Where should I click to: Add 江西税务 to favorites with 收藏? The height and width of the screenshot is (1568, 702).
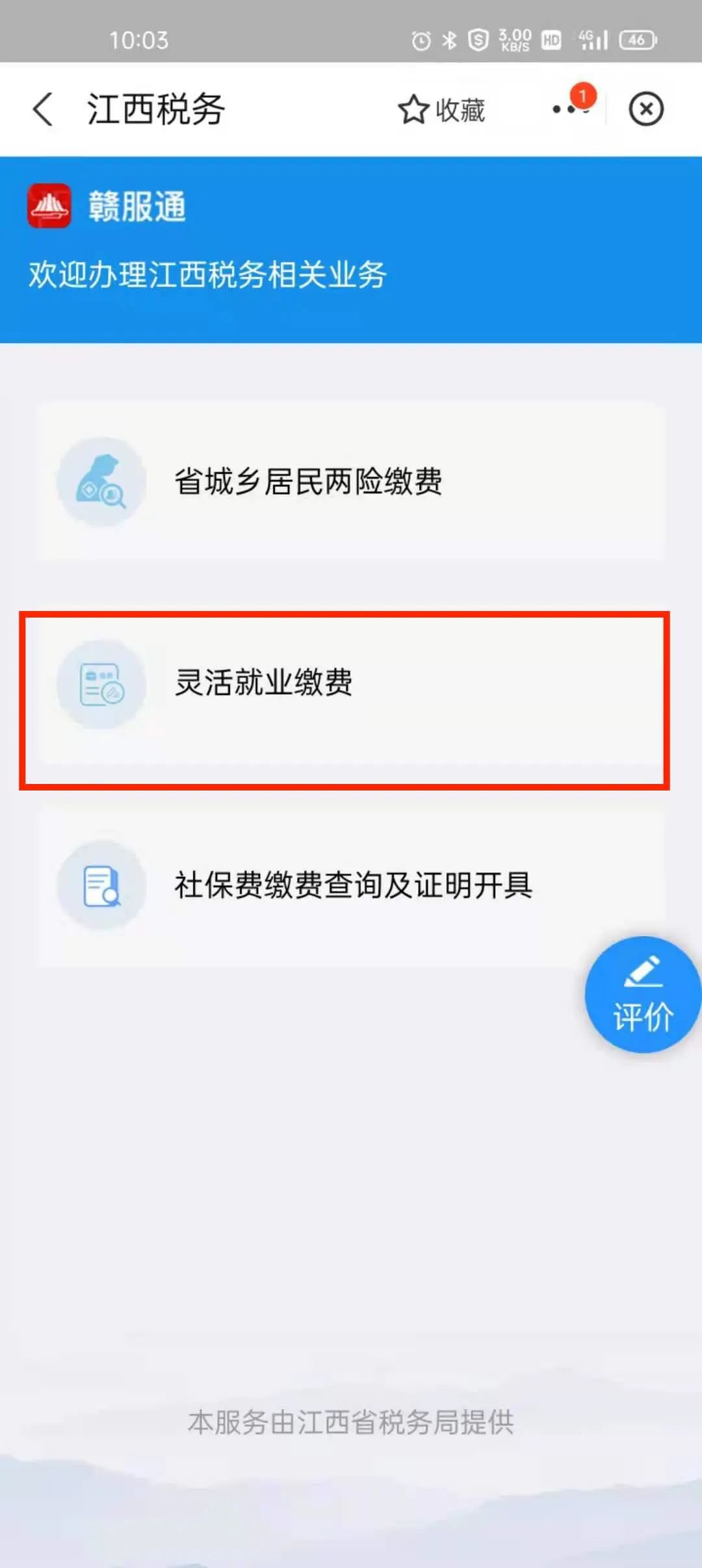(442, 109)
